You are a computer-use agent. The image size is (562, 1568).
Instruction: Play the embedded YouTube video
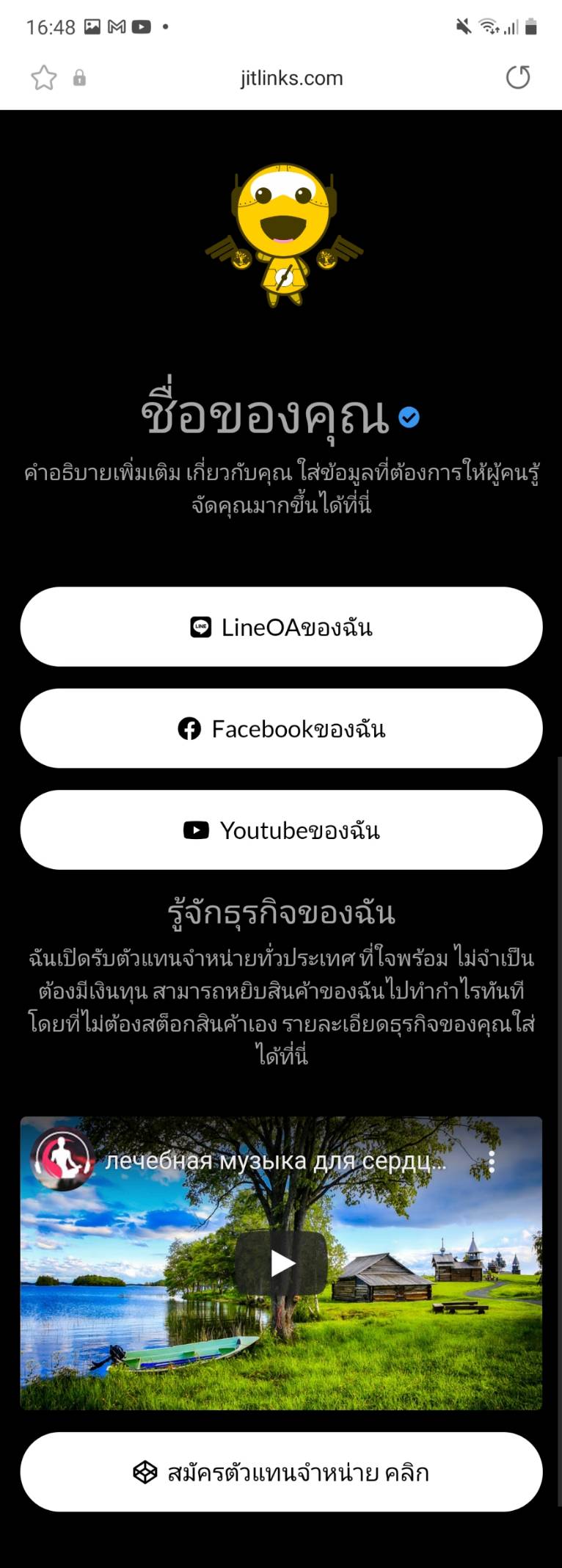click(x=282, y=1263)
